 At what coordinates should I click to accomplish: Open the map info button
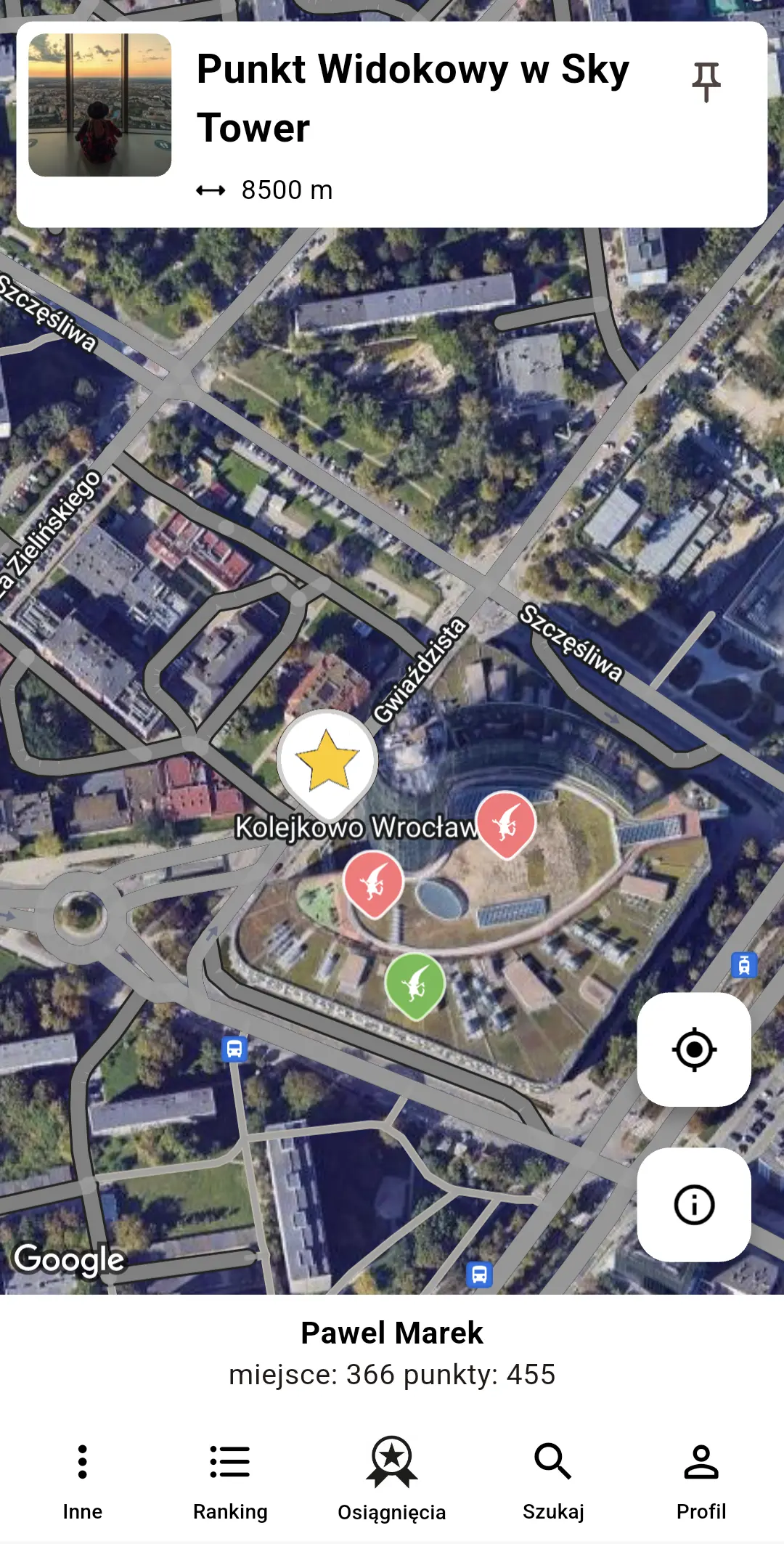pos(693,1205)
